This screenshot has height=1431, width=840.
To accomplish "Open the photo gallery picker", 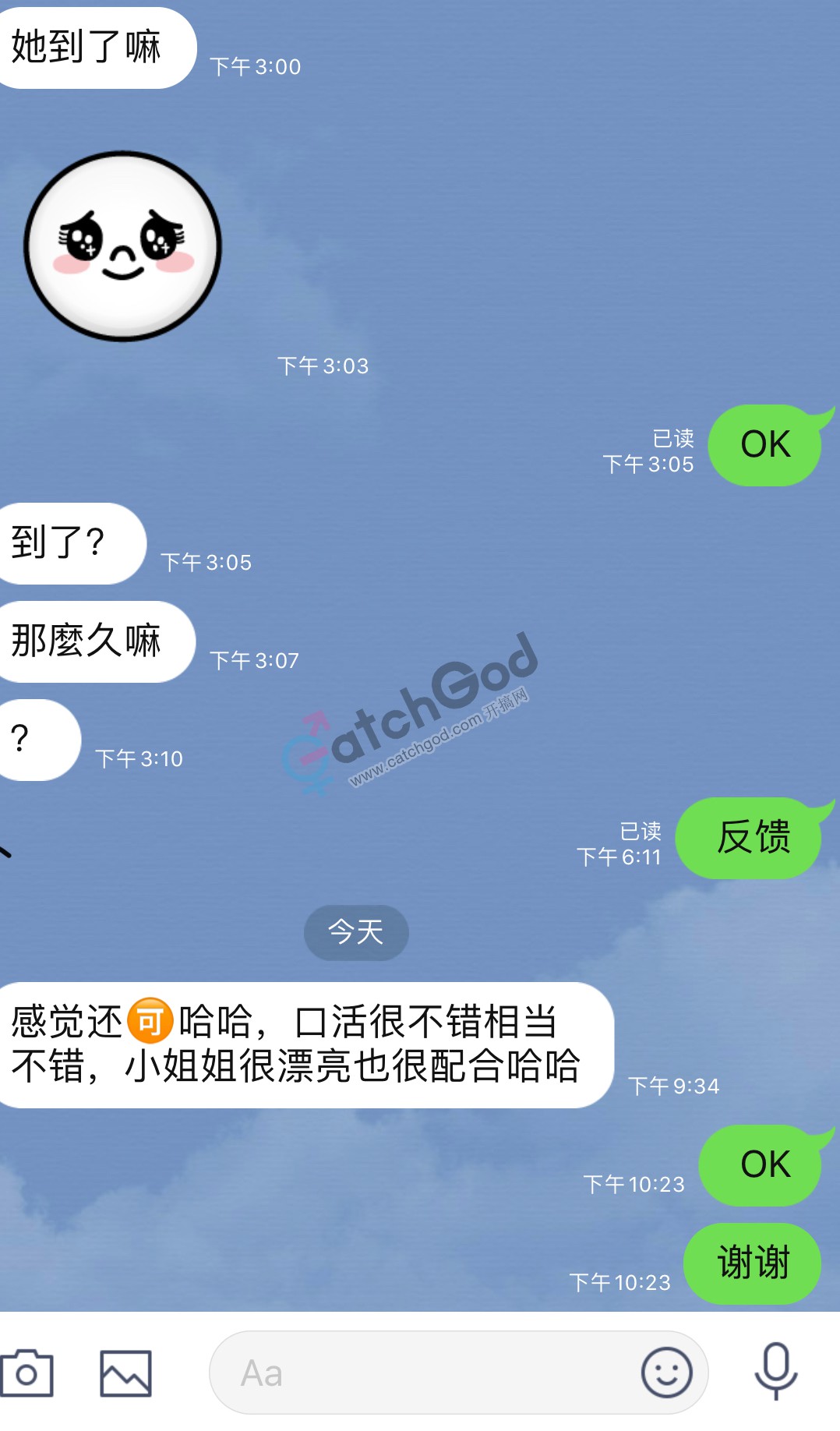I will coord(125,1373).
